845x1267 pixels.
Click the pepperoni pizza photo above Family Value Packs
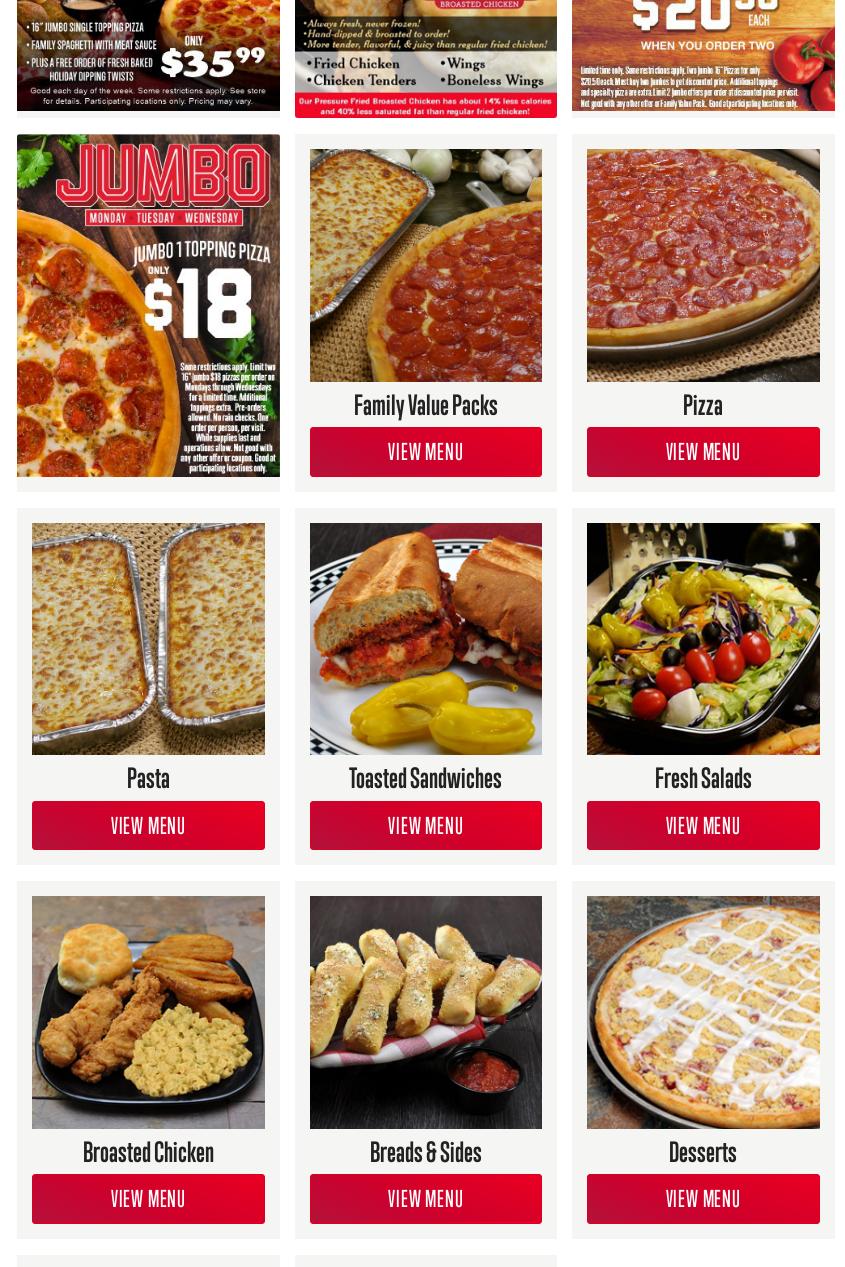click(425, 265)
